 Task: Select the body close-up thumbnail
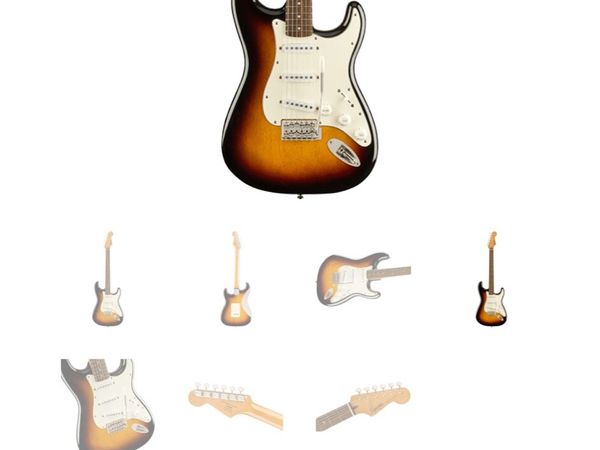[108, 403]
